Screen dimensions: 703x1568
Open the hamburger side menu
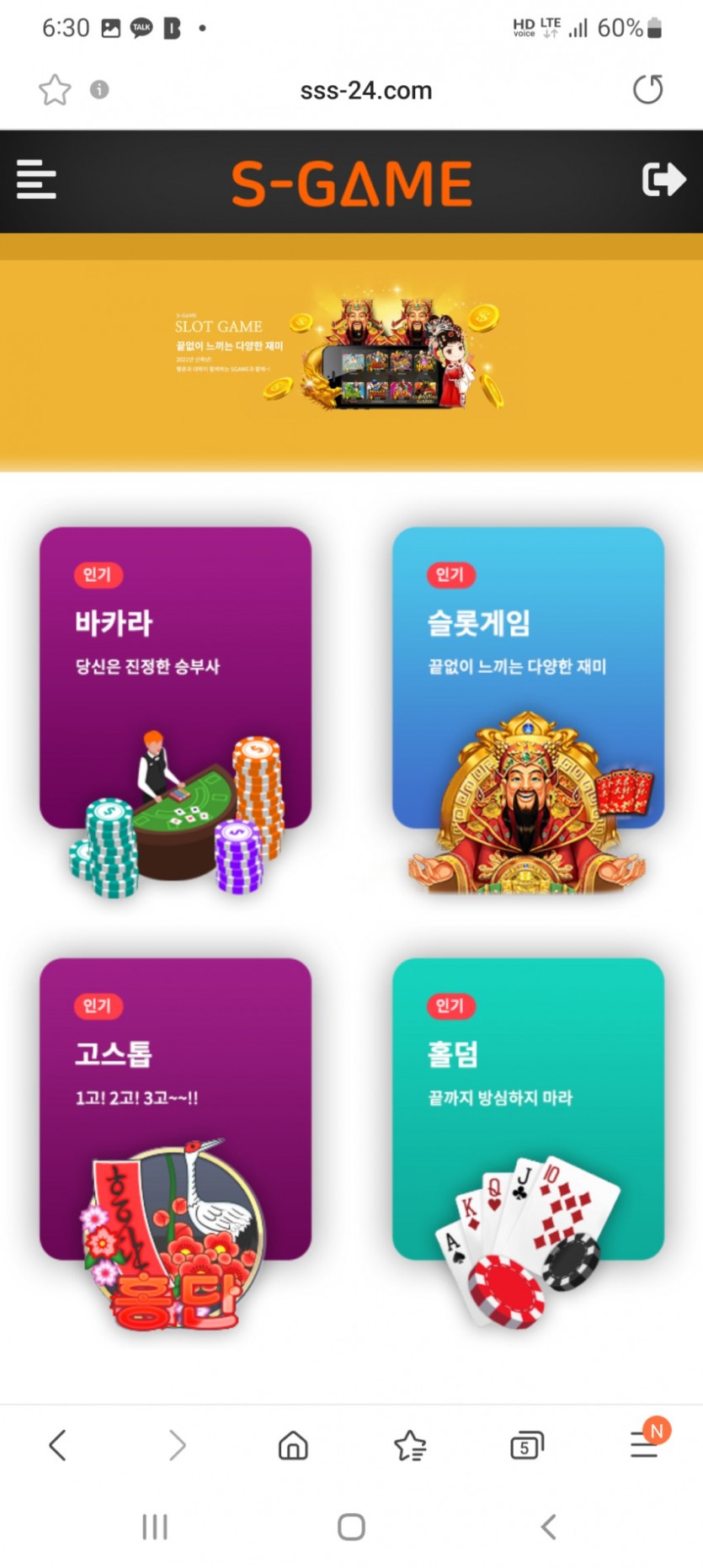(36, 179)
